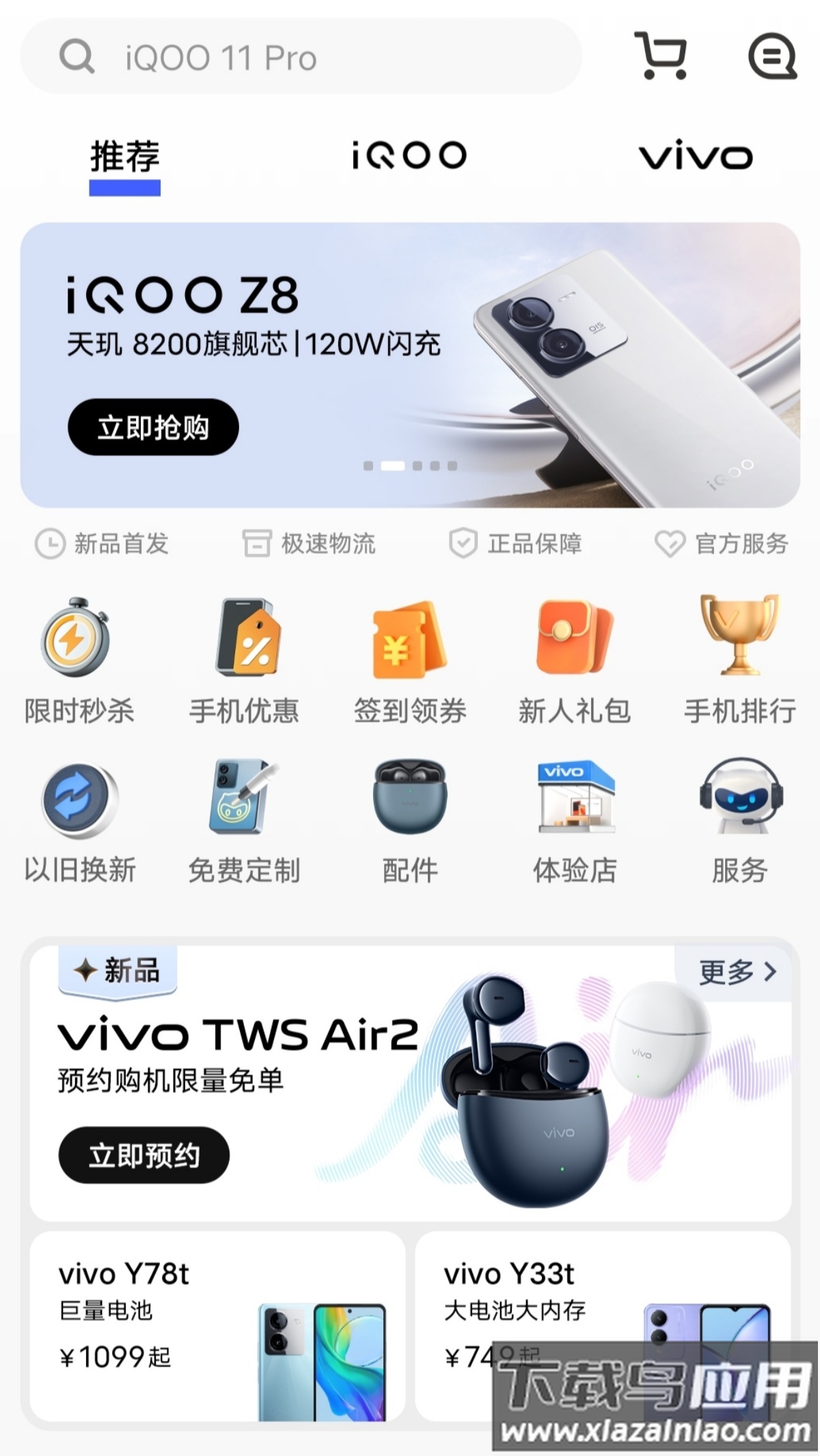Open the shopping cart
The width and height of the screenshot is (820, 1456).
point(661,56)
